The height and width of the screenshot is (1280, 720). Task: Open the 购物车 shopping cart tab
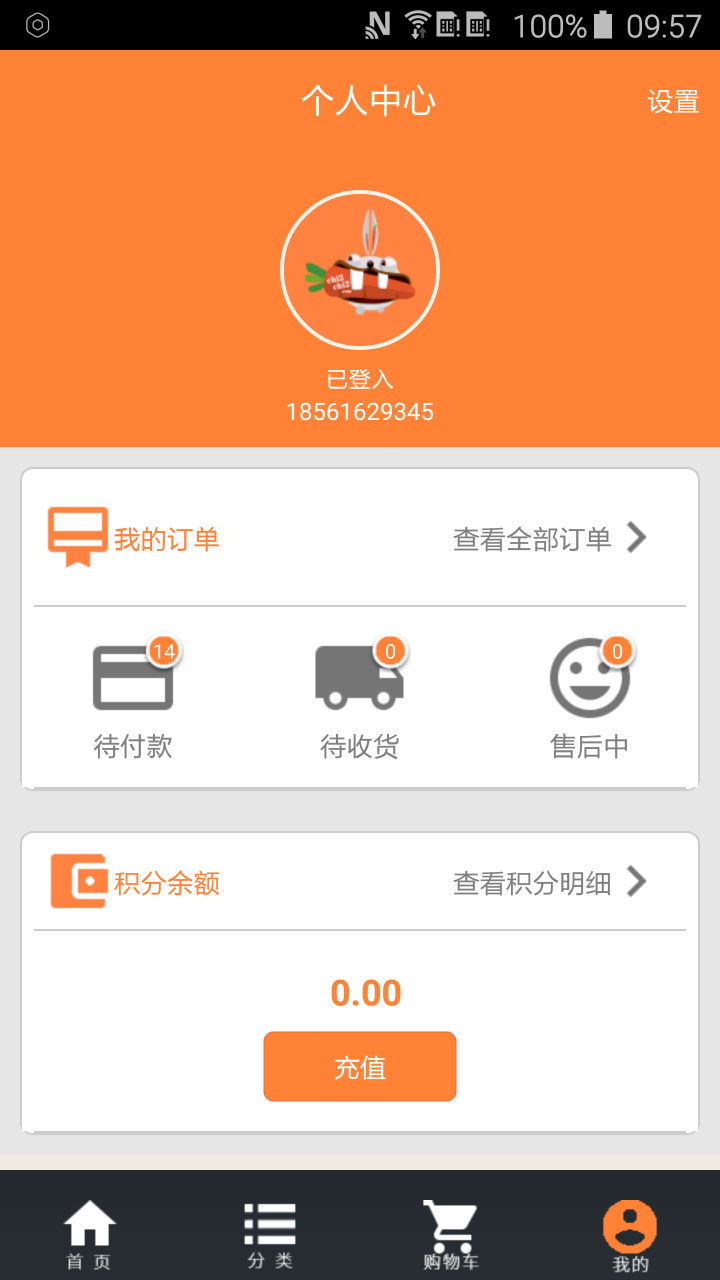[x=450, y=1234]
